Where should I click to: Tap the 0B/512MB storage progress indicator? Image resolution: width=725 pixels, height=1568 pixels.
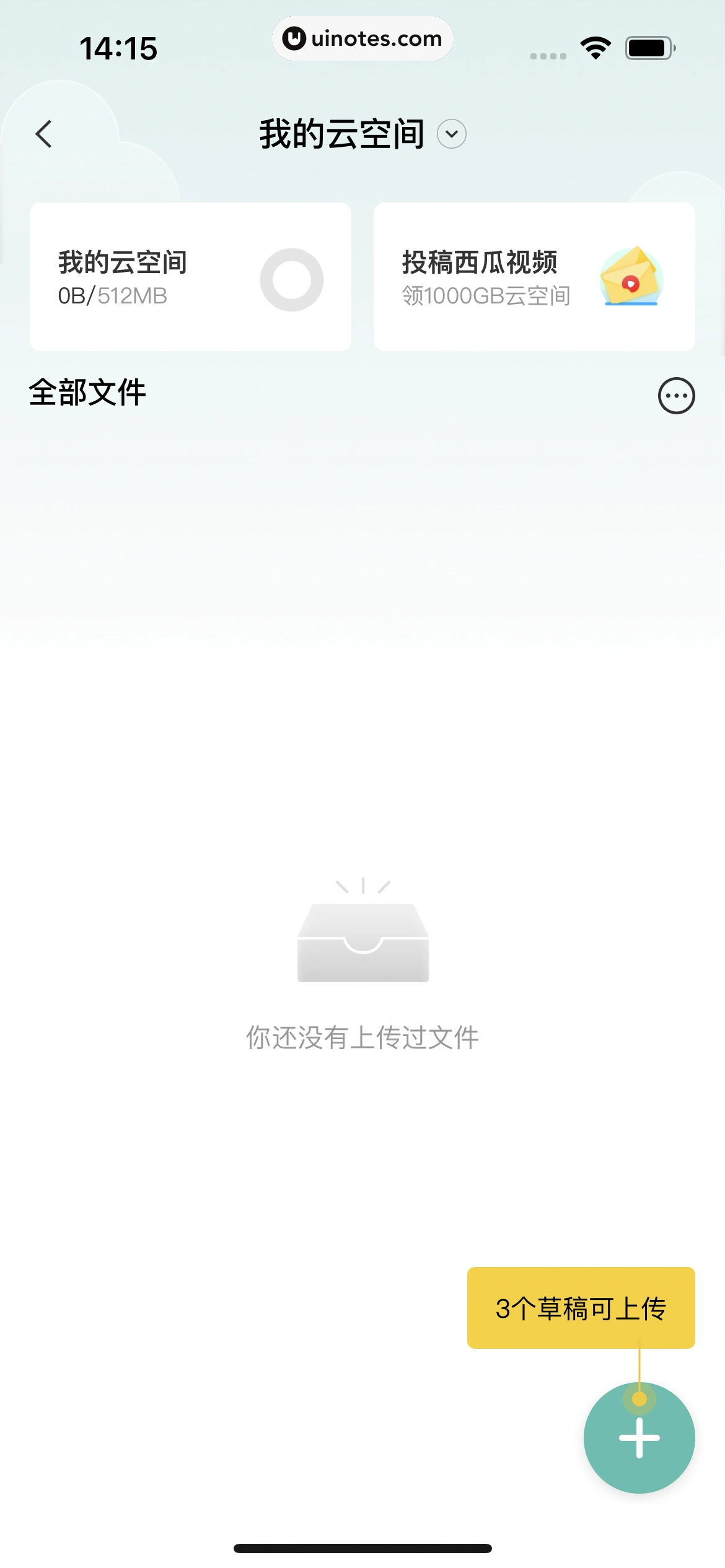point(112,296)
